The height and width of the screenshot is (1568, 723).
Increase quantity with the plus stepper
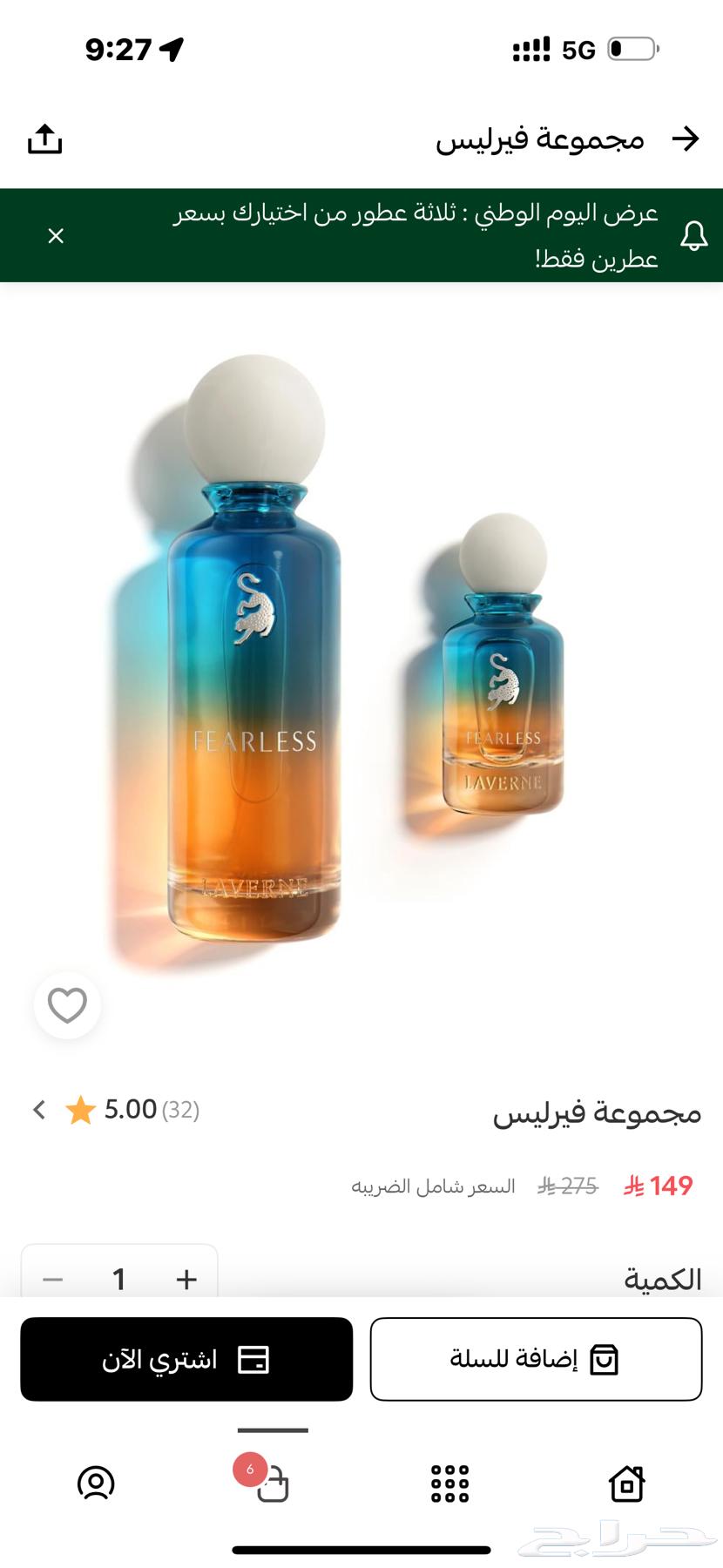pos(186,1279)
